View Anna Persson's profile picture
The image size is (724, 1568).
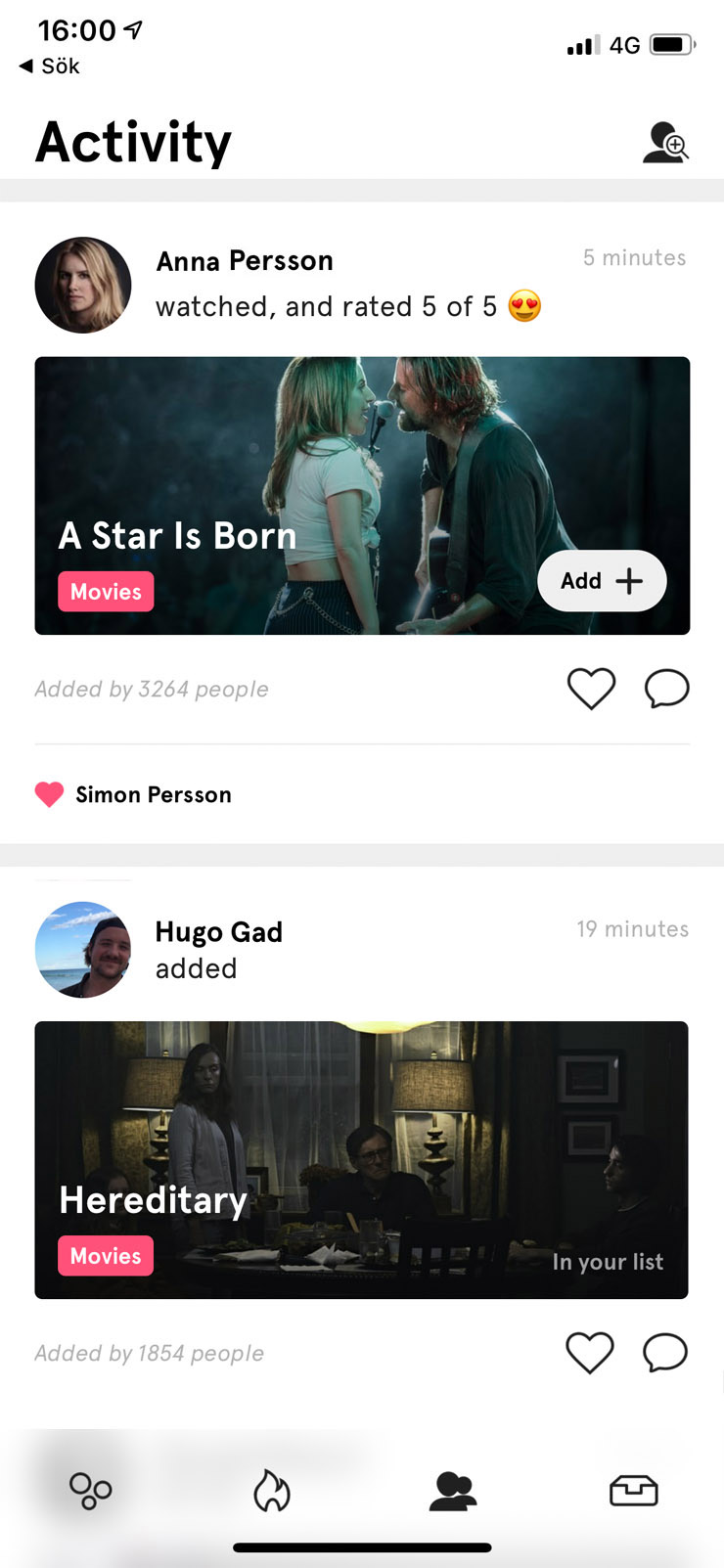click(x=83, y=285)
